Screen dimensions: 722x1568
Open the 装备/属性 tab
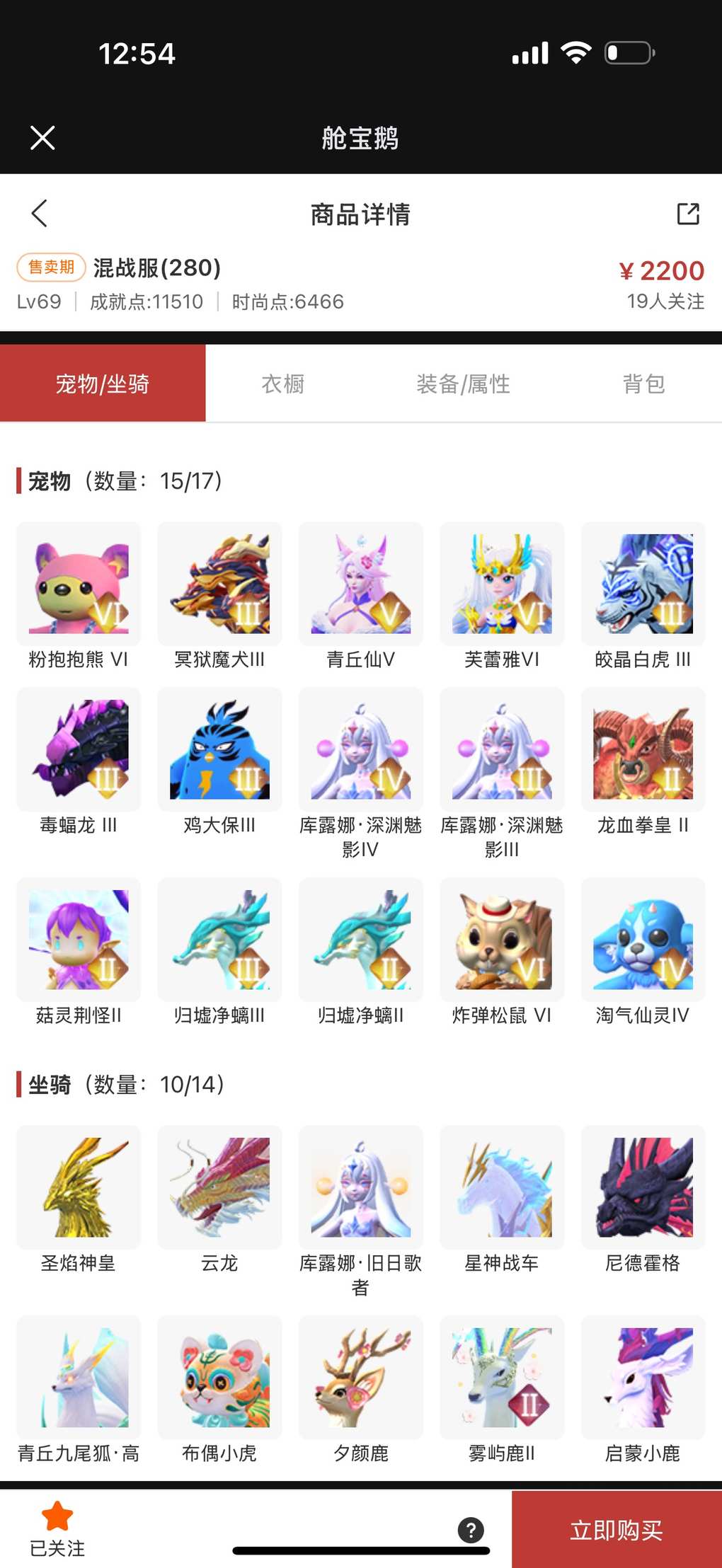[x=463, y=384]
